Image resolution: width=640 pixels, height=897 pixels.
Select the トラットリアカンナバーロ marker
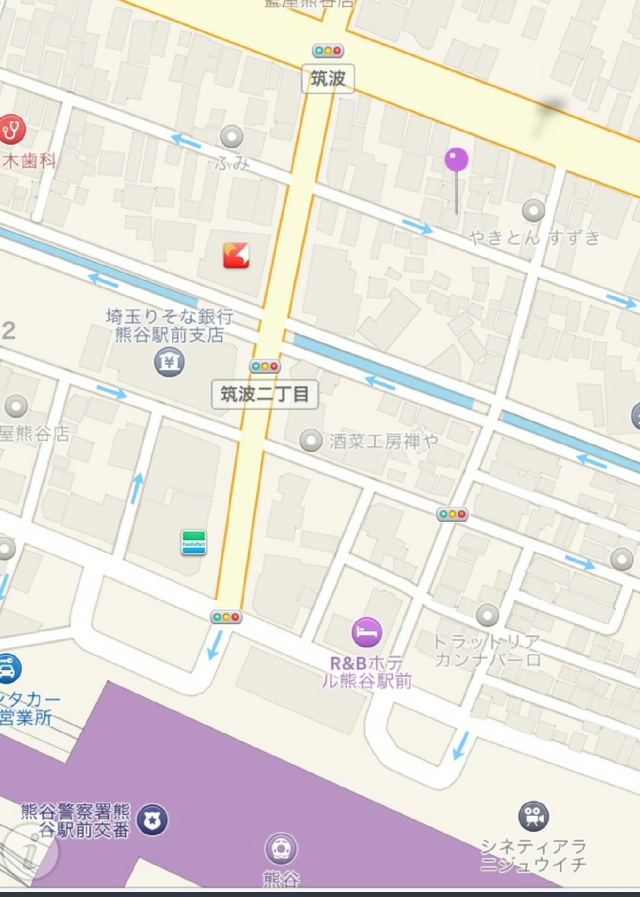click(488, 615)
